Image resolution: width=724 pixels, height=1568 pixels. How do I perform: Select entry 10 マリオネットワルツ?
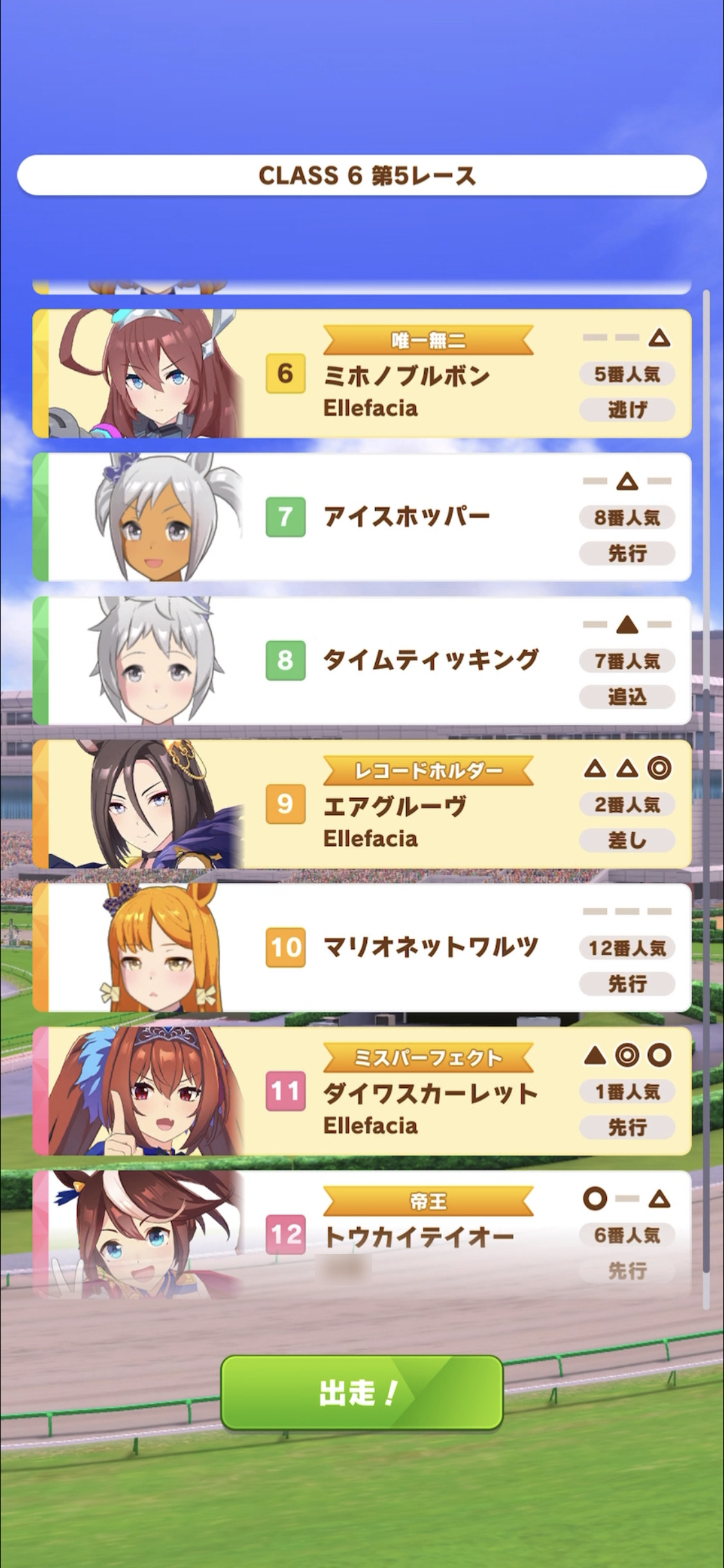click(362, 947)
